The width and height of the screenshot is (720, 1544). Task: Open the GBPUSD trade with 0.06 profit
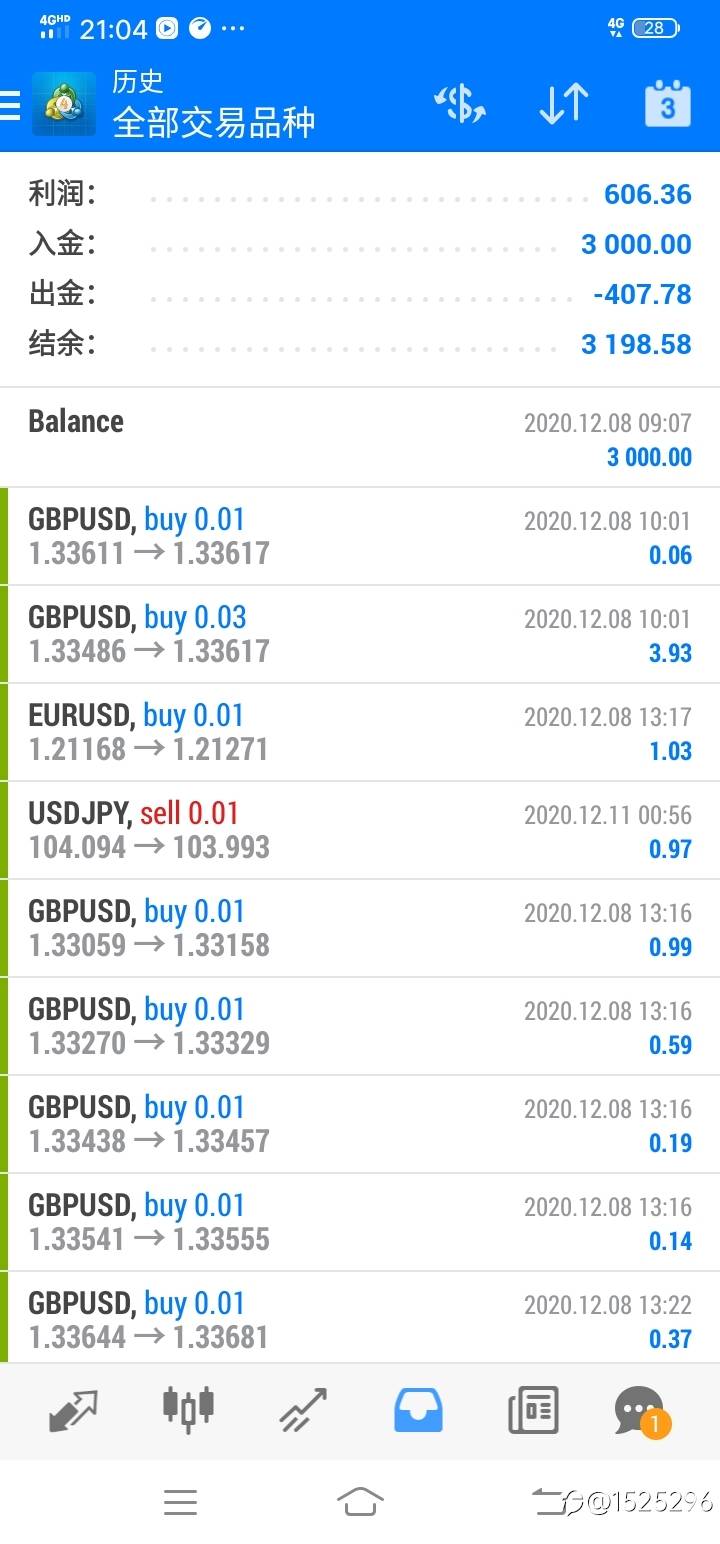tap(360, 536)
